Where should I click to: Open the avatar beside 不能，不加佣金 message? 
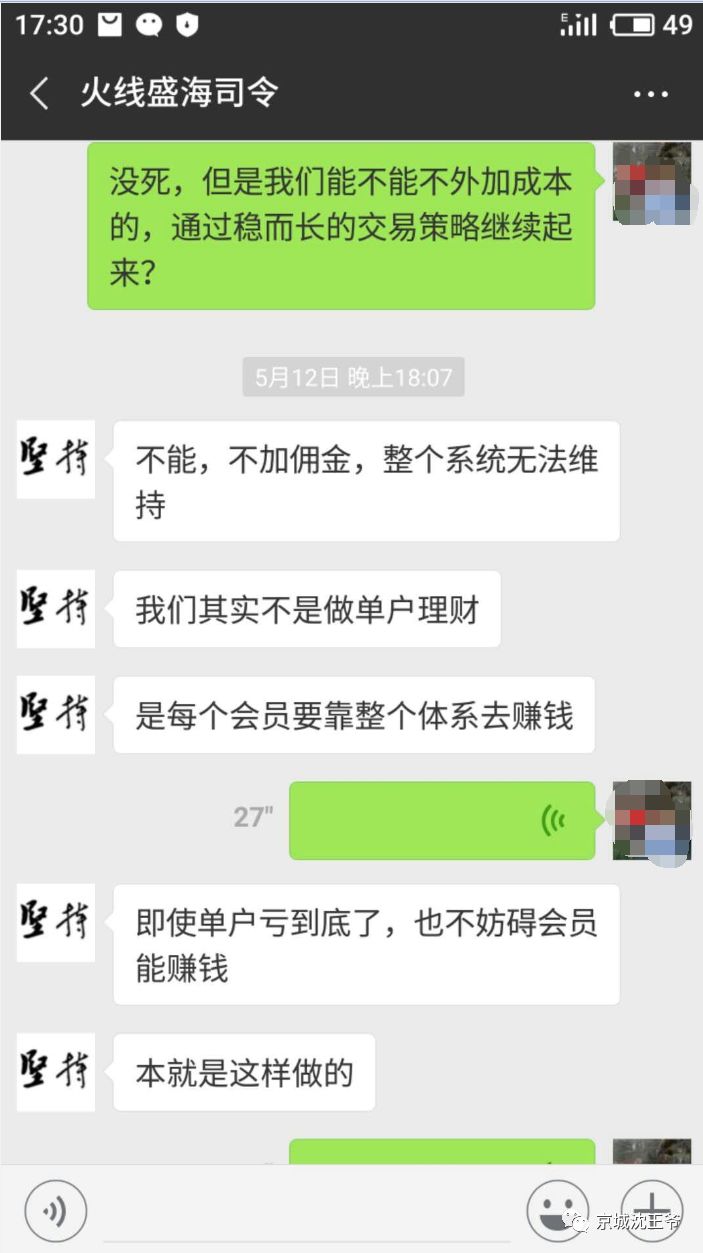(x=56, y=460)
